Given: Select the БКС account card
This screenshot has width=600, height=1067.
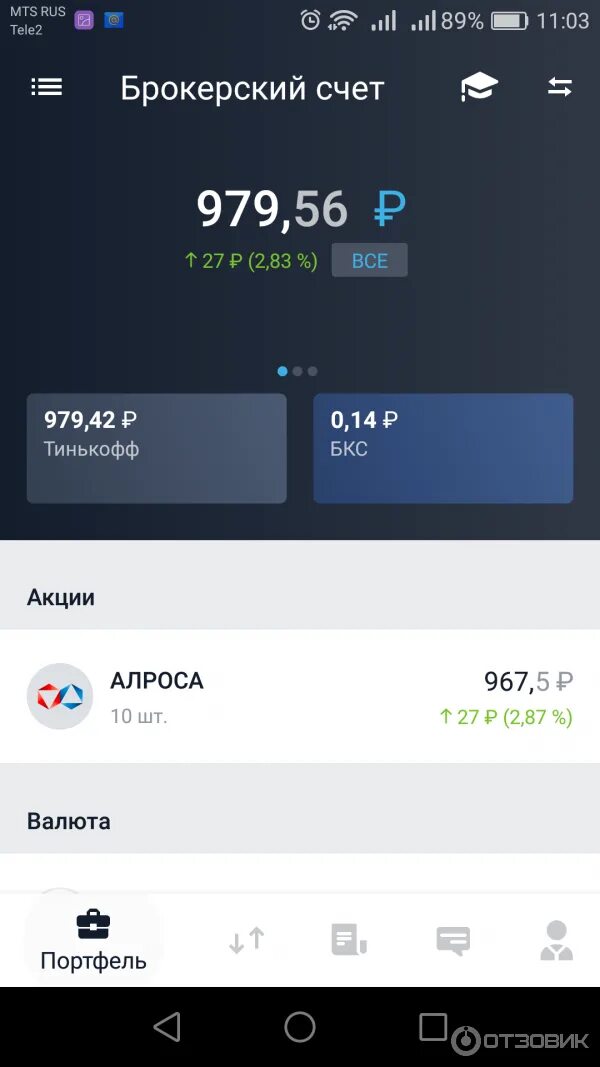Looking at the screenshot, I should (x=443, y=448).
